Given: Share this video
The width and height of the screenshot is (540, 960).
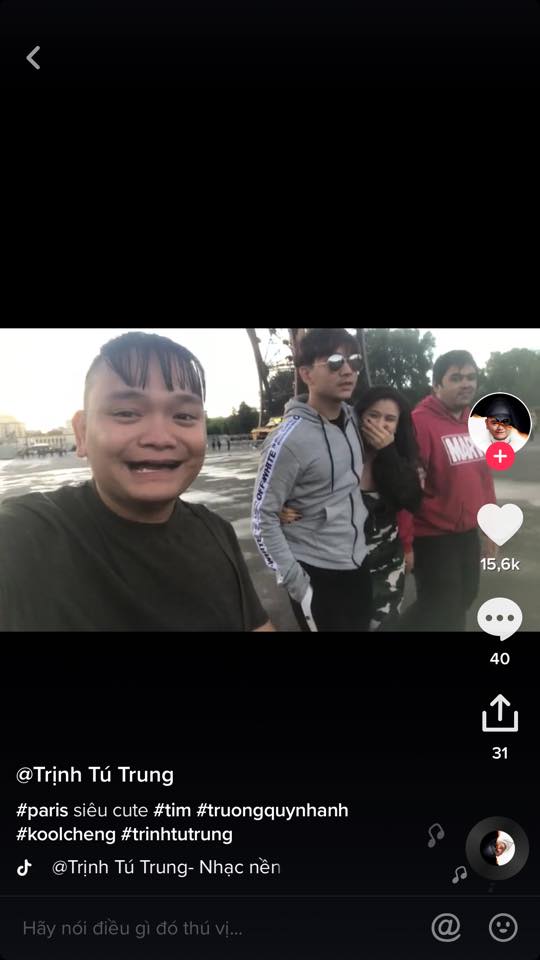Looking at the screenshot, I should 500,713.
